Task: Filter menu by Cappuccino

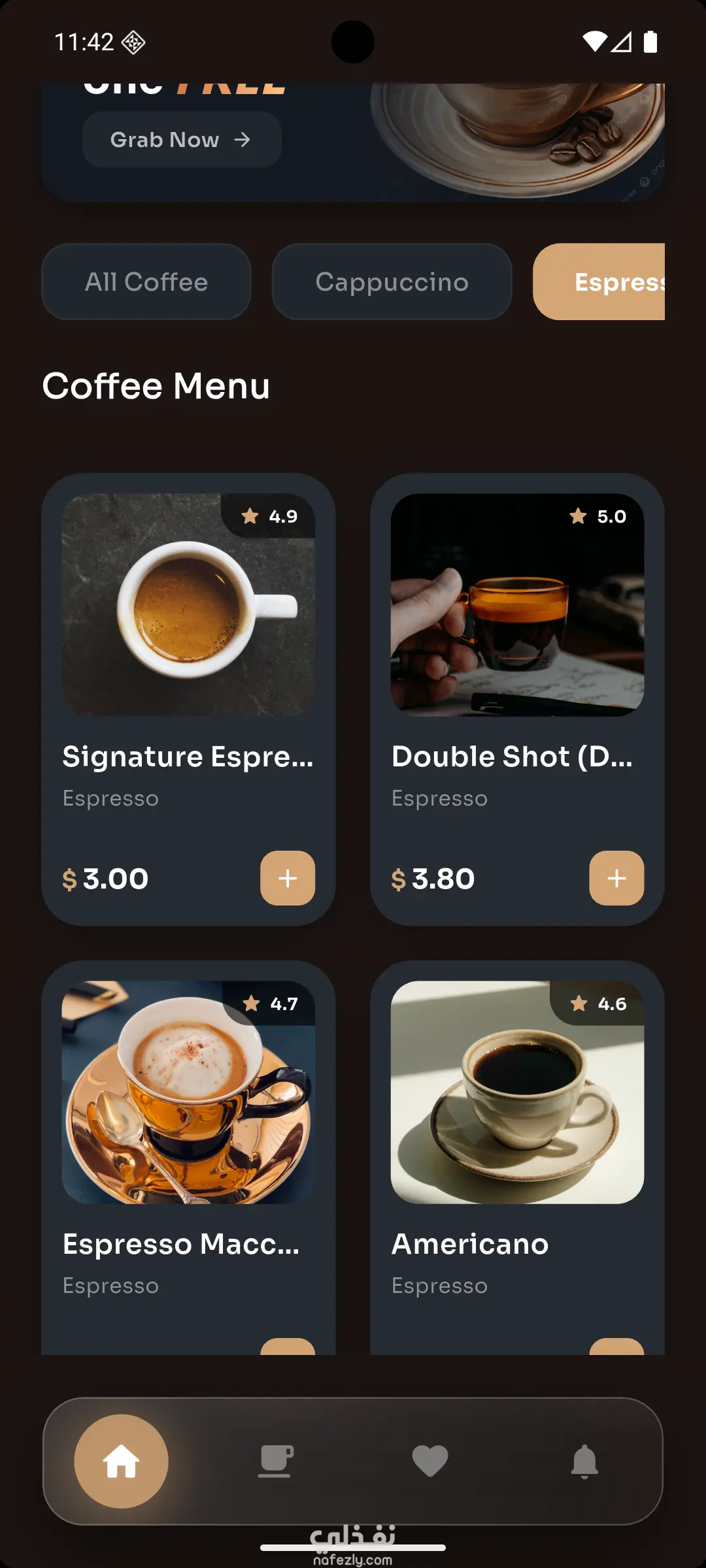Action: [392, 282]
